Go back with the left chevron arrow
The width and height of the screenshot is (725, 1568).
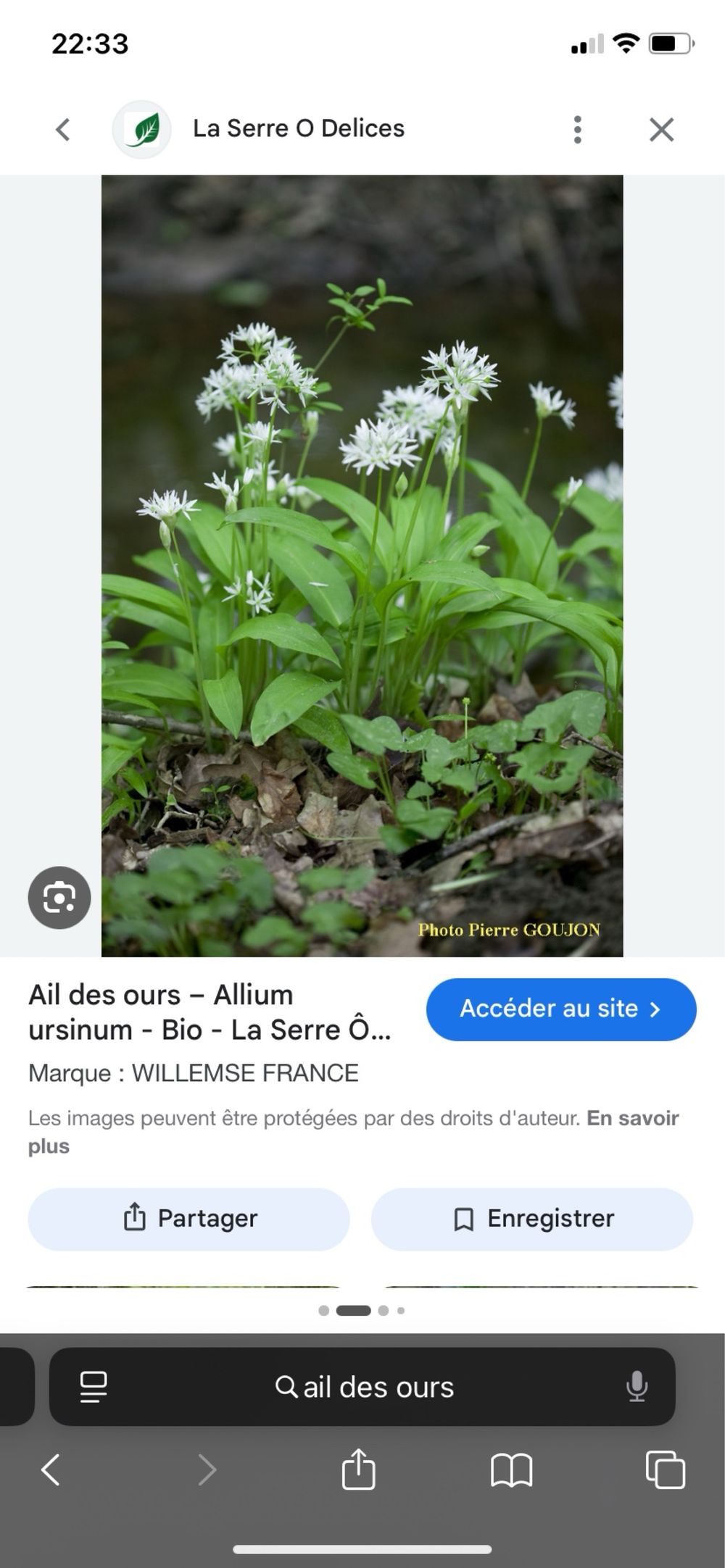coord(62,129)
